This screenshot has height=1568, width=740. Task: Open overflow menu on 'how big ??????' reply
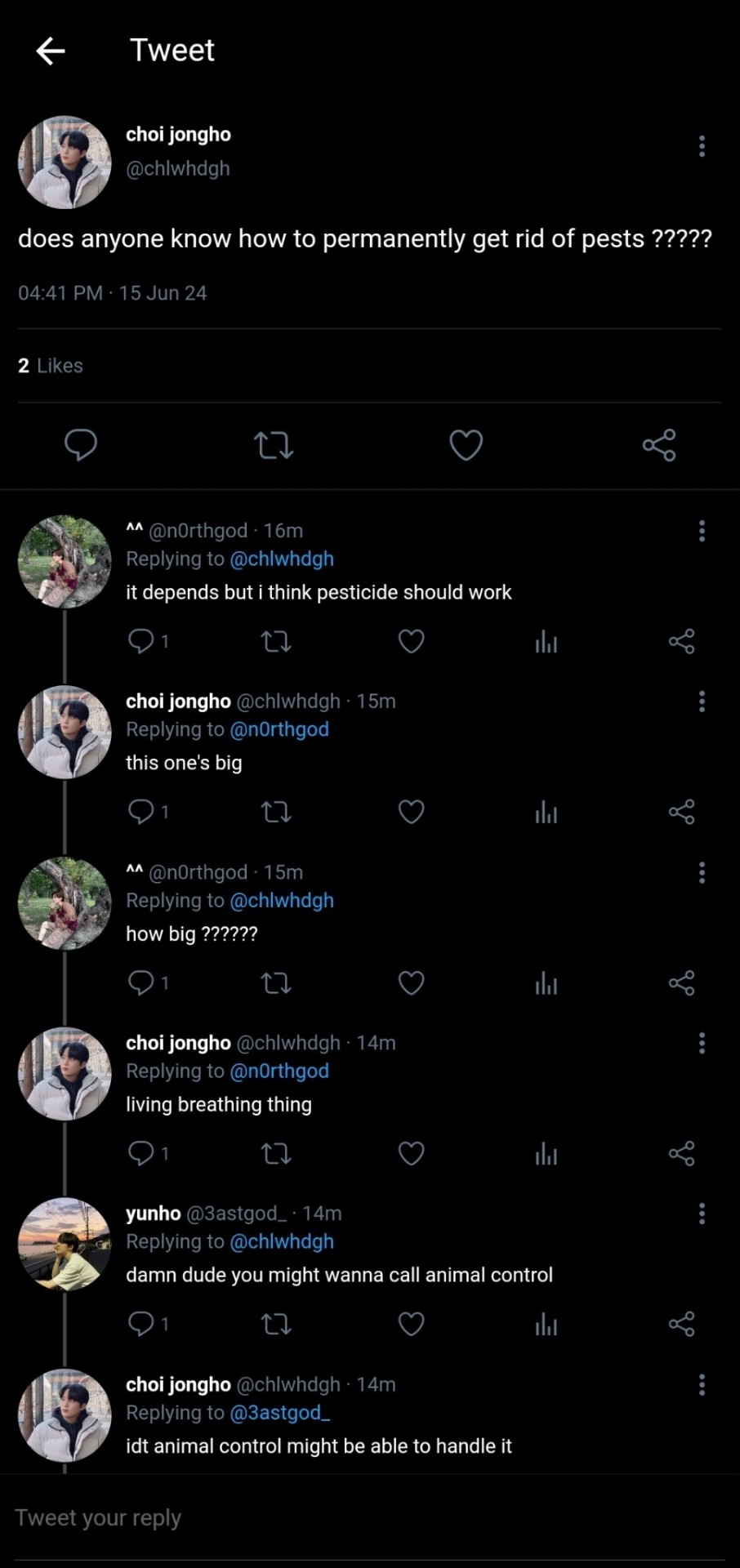(702, 872)
